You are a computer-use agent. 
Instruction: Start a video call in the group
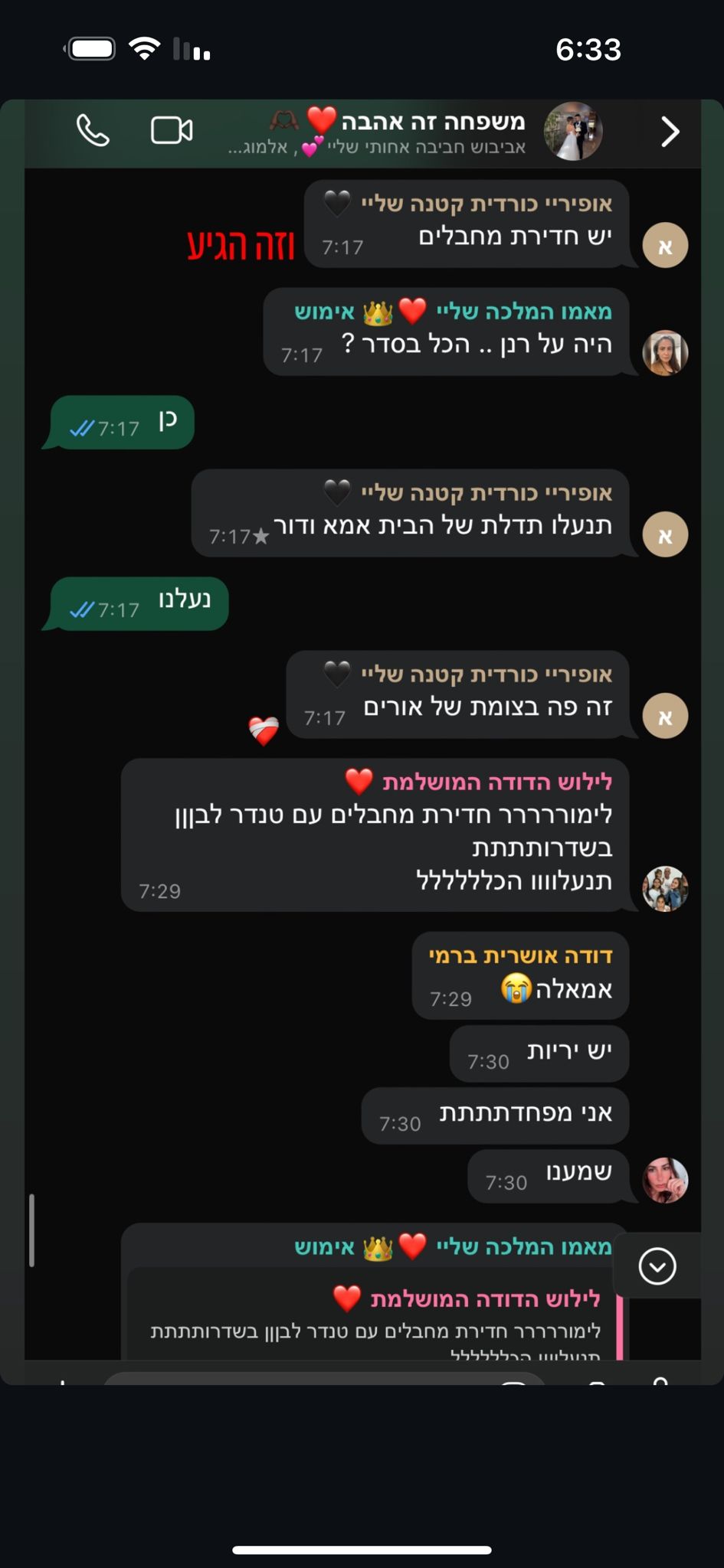point(172,131)
